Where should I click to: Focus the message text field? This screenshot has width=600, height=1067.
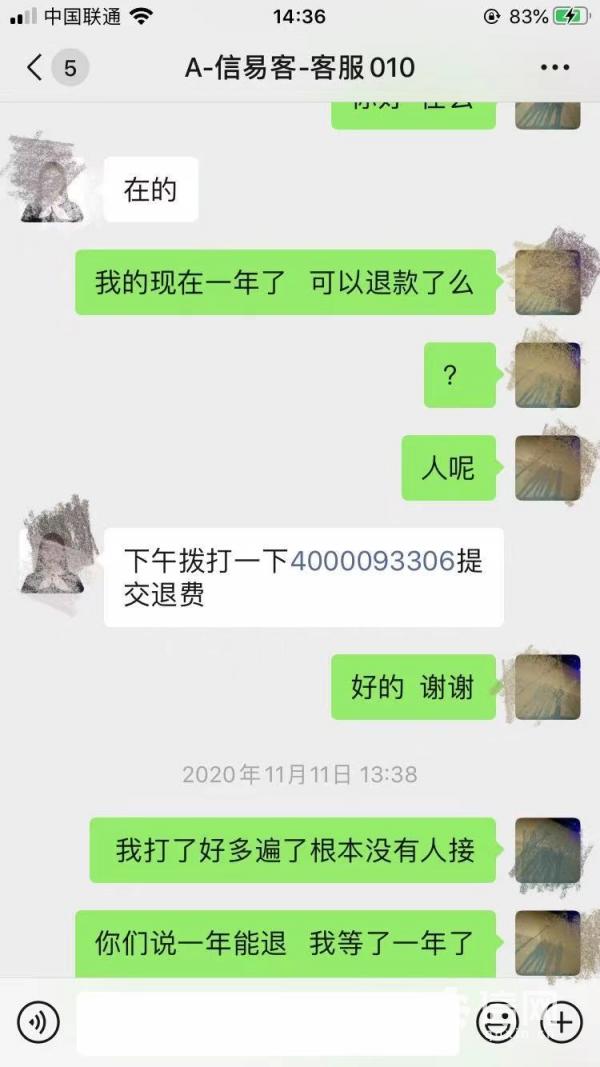(x=268, y=1022)
